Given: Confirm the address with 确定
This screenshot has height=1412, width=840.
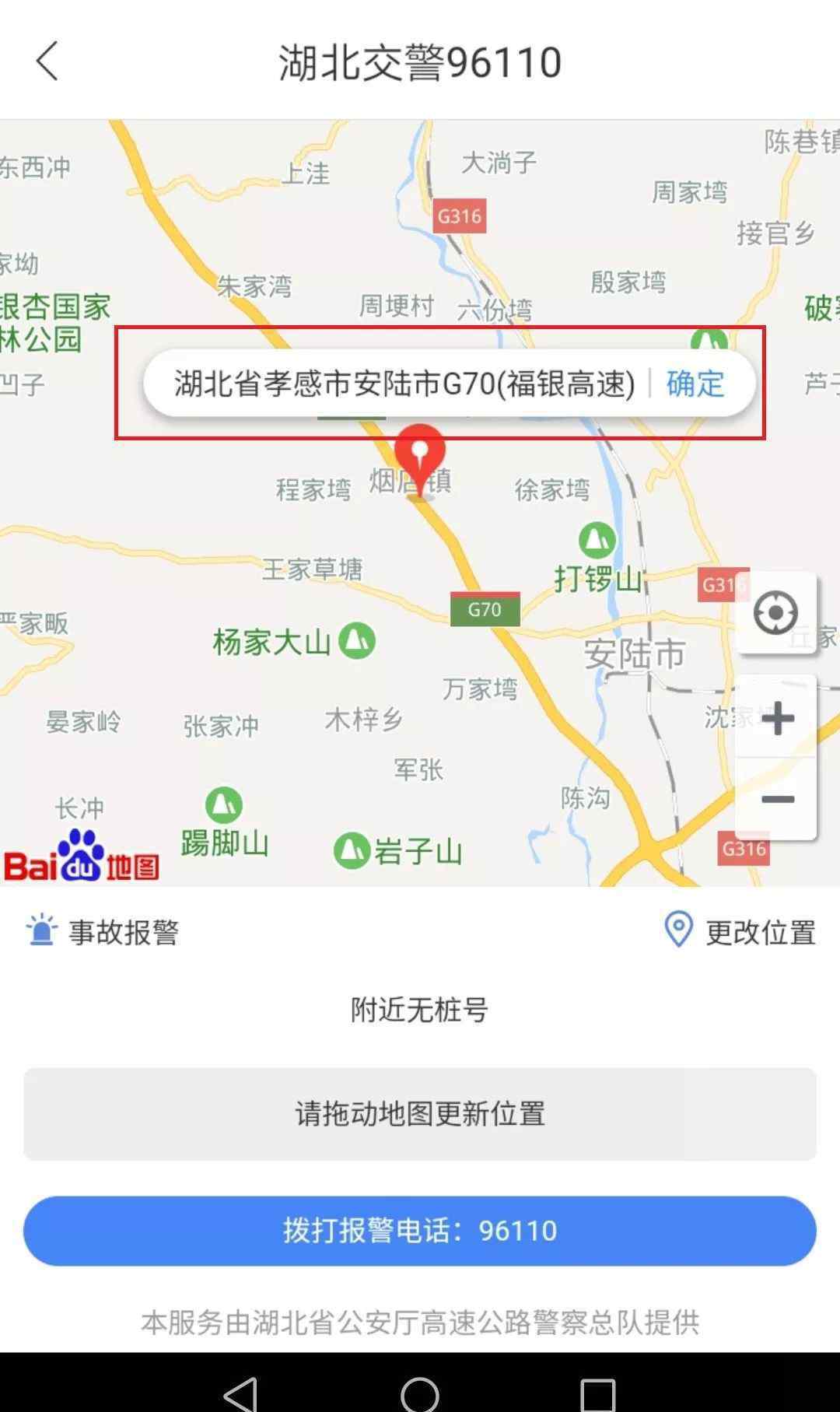Looking at the screenshot, I should 695,384.
